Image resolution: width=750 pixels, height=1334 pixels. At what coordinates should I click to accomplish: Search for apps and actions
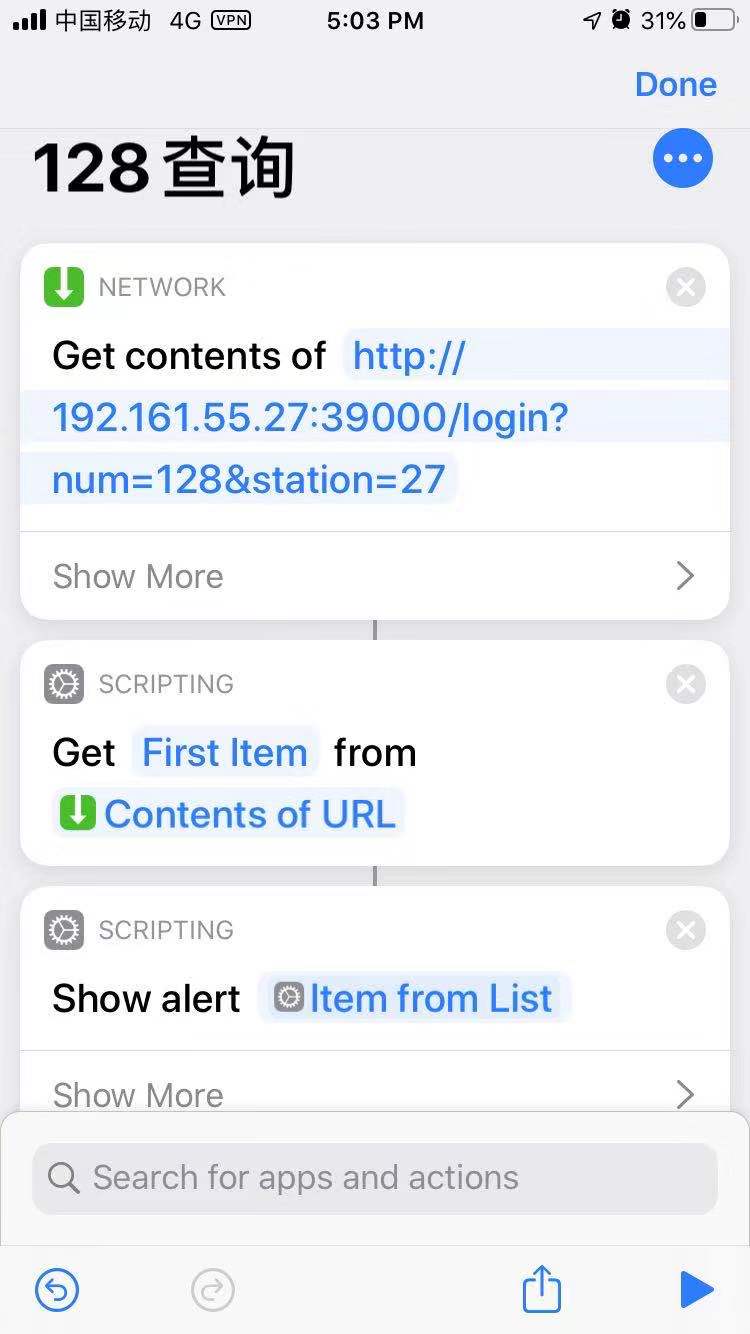(x=375, y=1178)
